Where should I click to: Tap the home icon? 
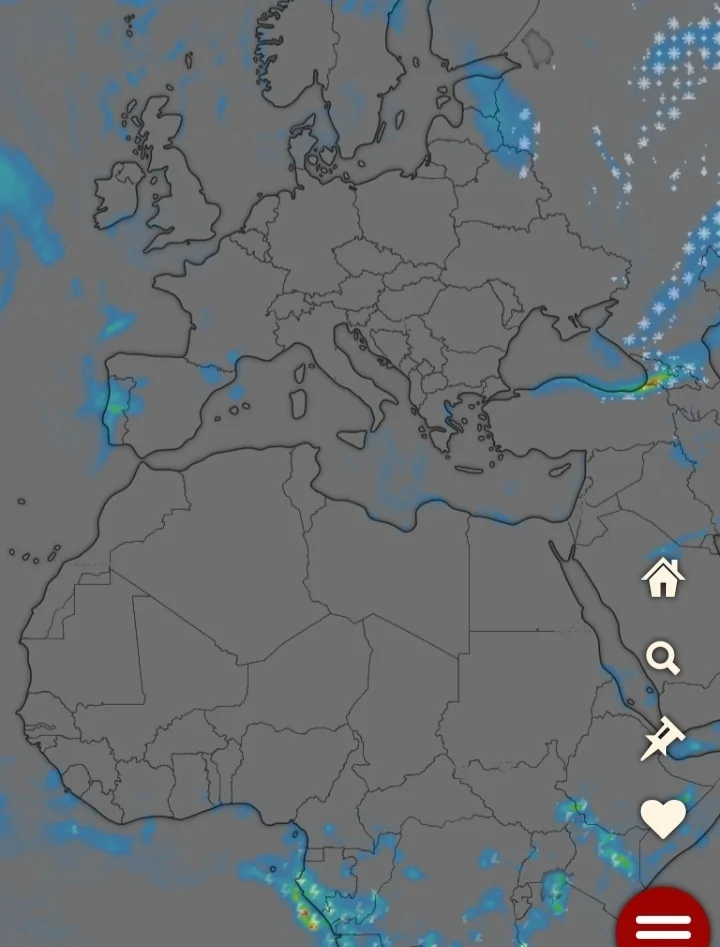click(663, 578)
